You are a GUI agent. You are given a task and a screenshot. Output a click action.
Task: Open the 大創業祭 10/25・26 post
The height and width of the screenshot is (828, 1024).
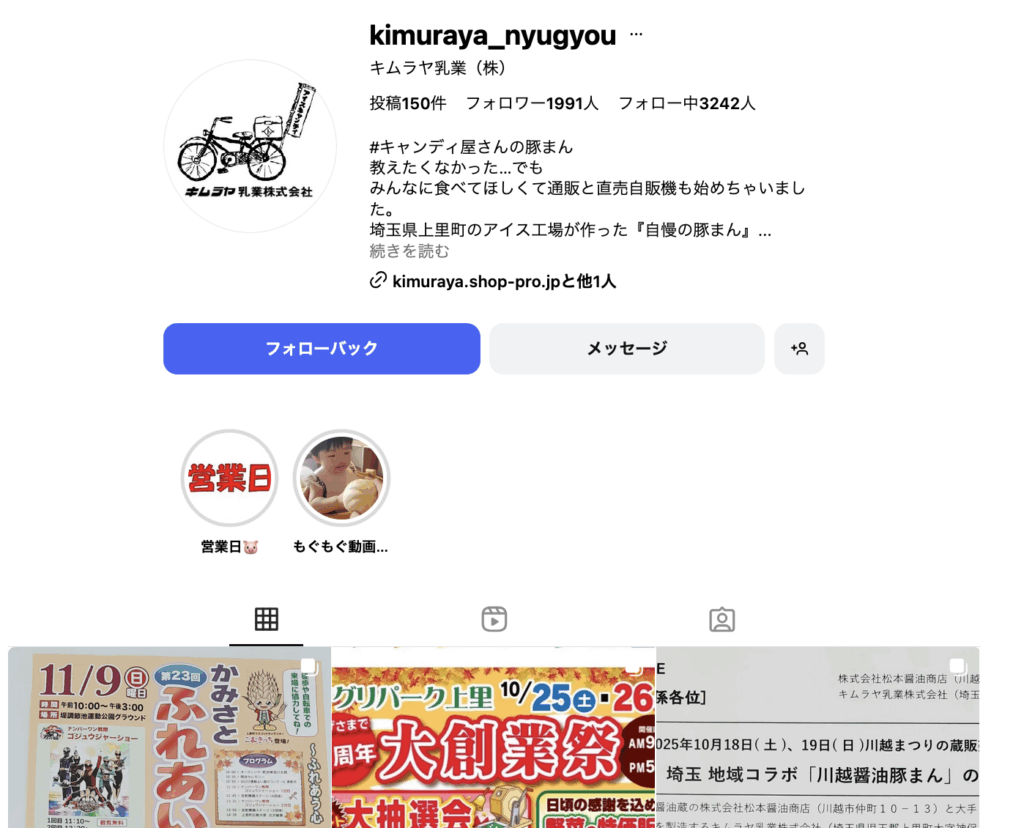(x=493, y=738)
